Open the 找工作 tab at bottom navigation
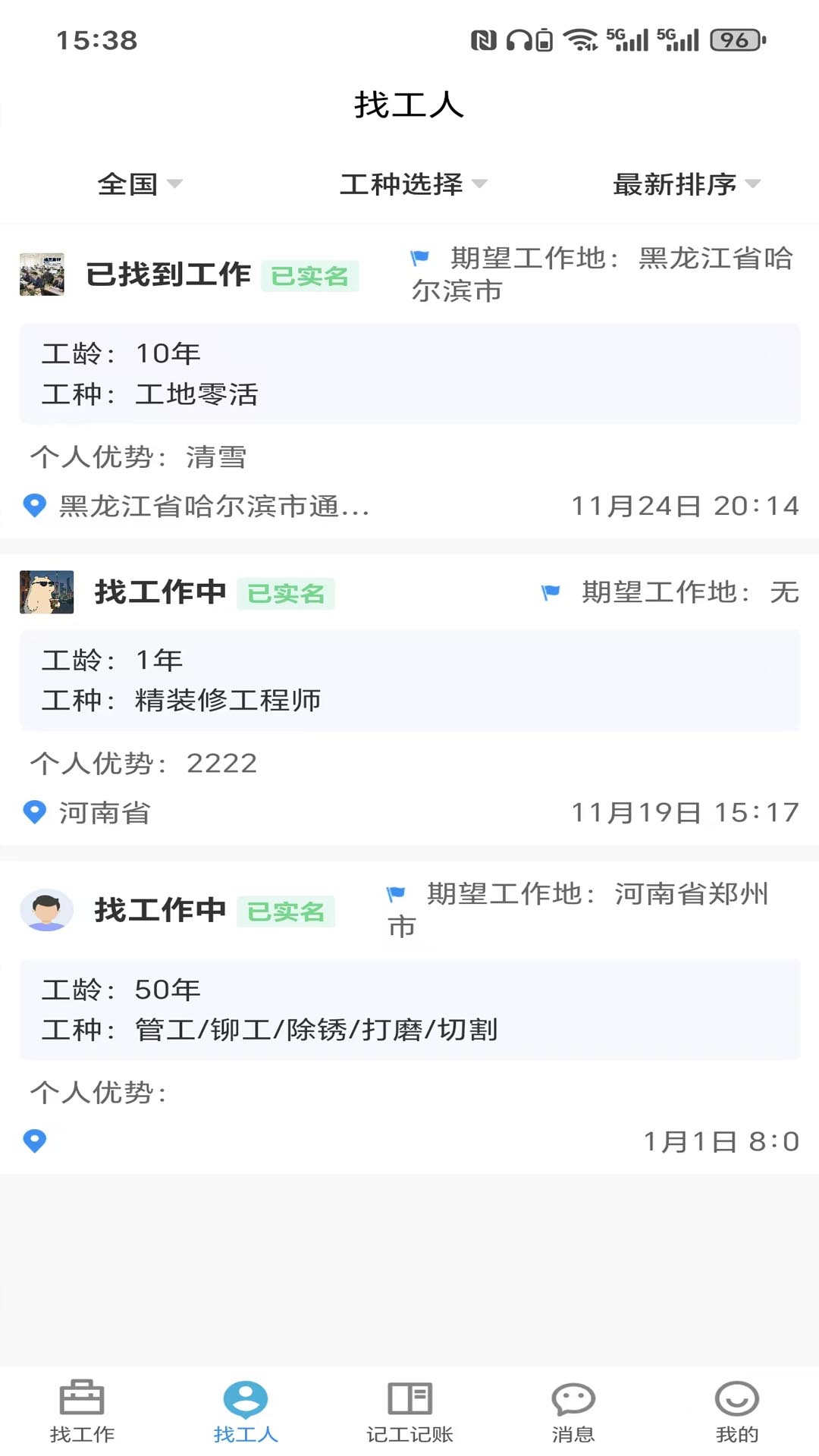The image size is (819, 1456). point(82,1409)
